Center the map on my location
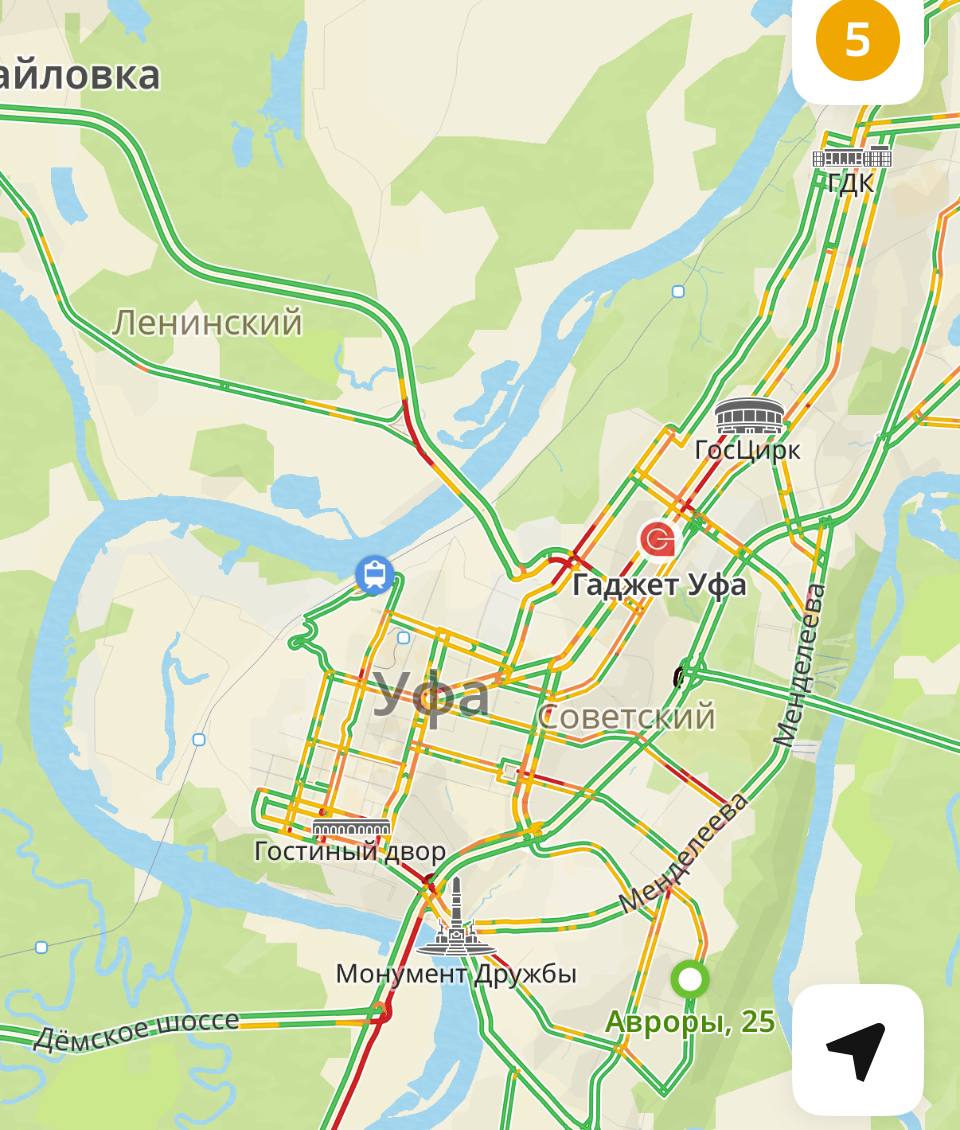This screenshot has height=1130, width=960. [857, 1050]
